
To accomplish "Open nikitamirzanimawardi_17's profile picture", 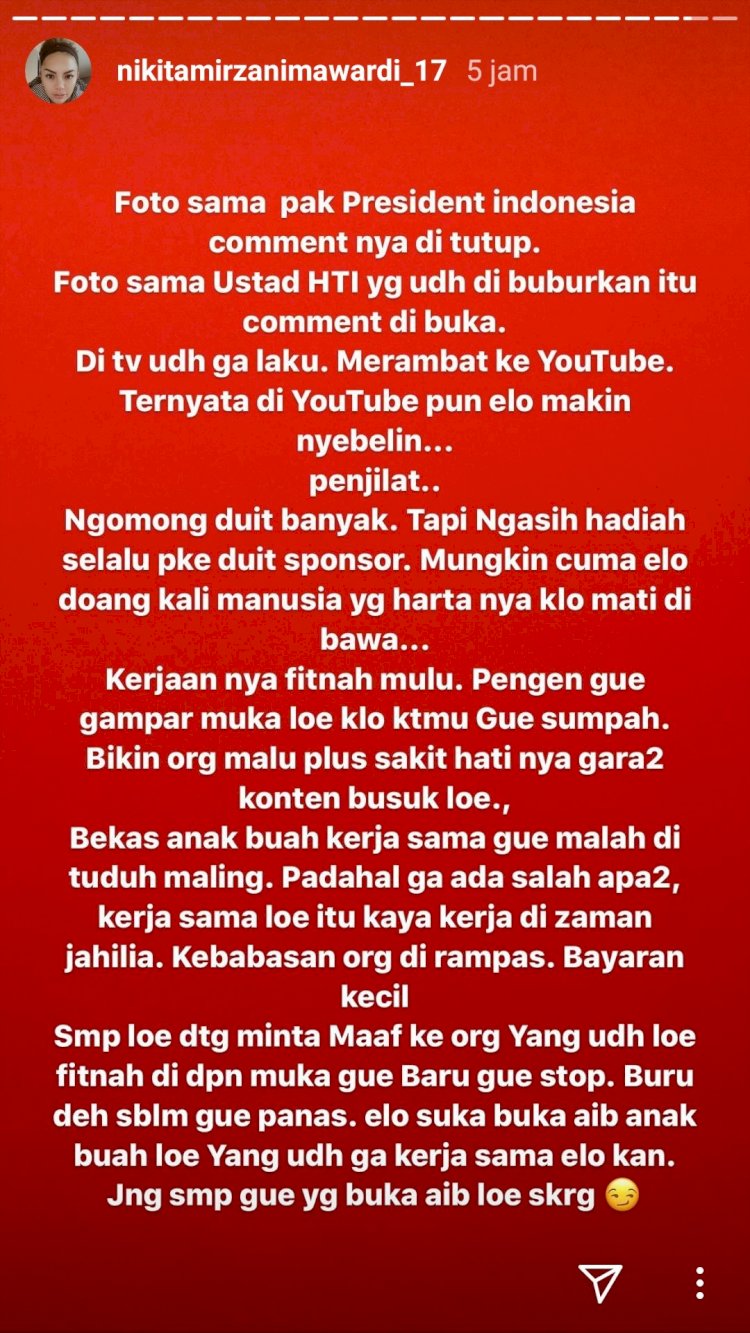I will point(59,71).
